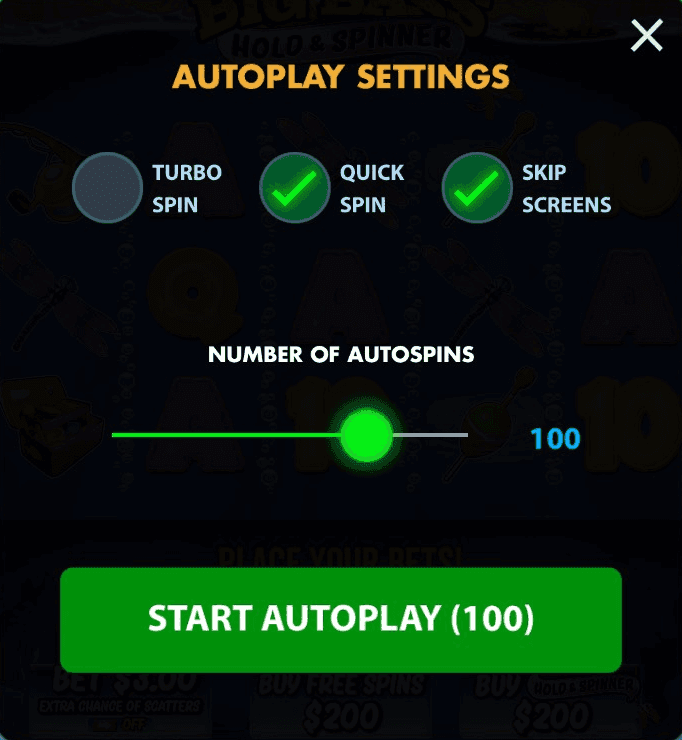Viewport: 682px width, 740px height.
Task: Close the autoplay settings dialog
Action: [x=647, y=36]
